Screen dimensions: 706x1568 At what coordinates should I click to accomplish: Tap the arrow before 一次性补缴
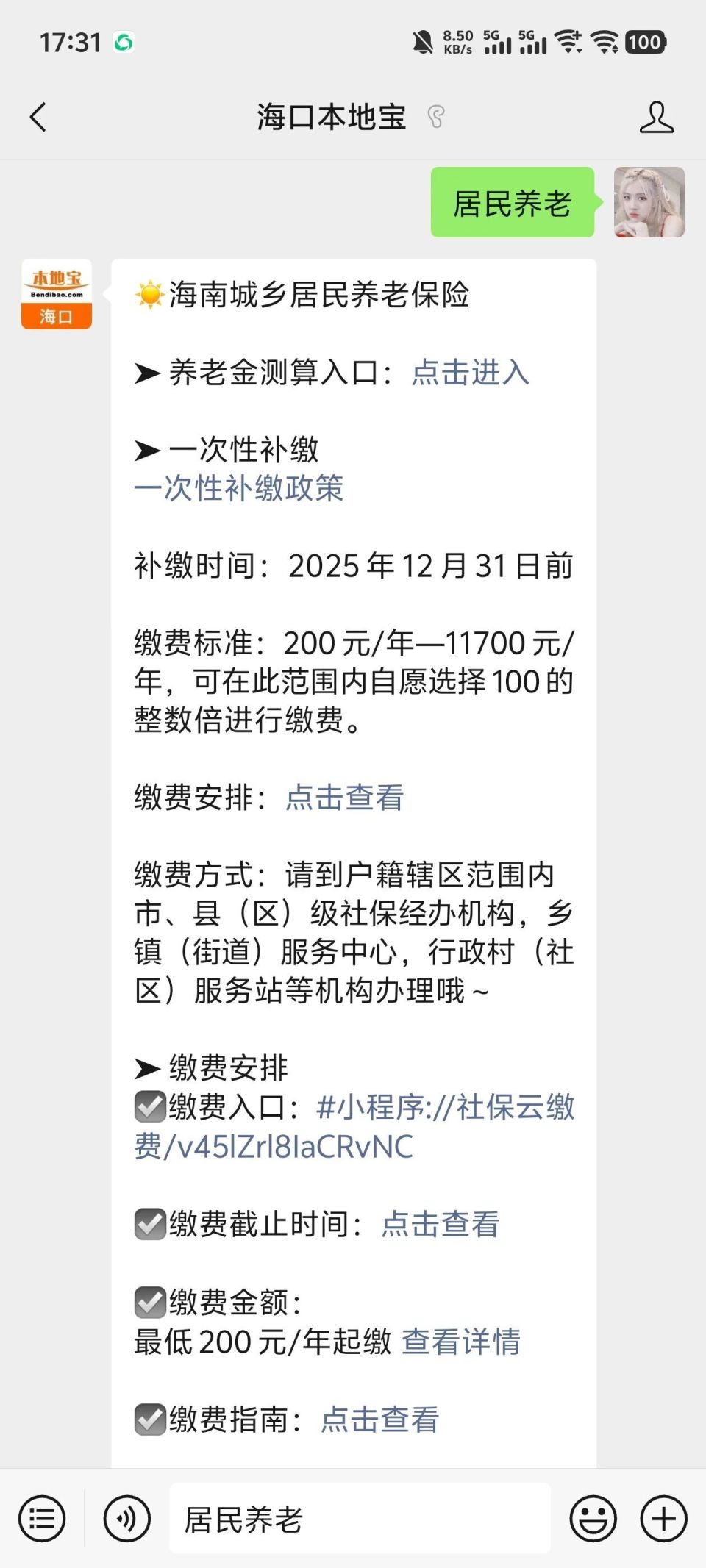click(x=146, y=451)
